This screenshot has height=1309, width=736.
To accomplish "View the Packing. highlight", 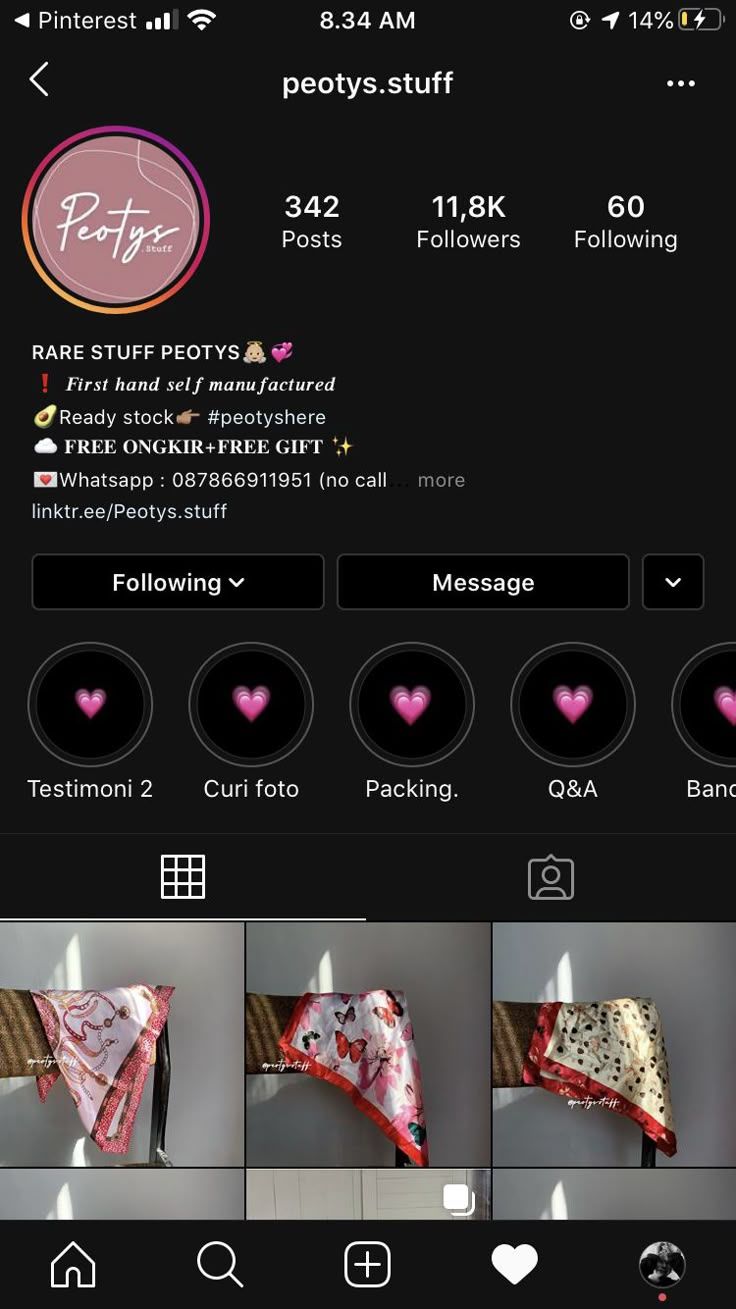I will coord(411,705).
